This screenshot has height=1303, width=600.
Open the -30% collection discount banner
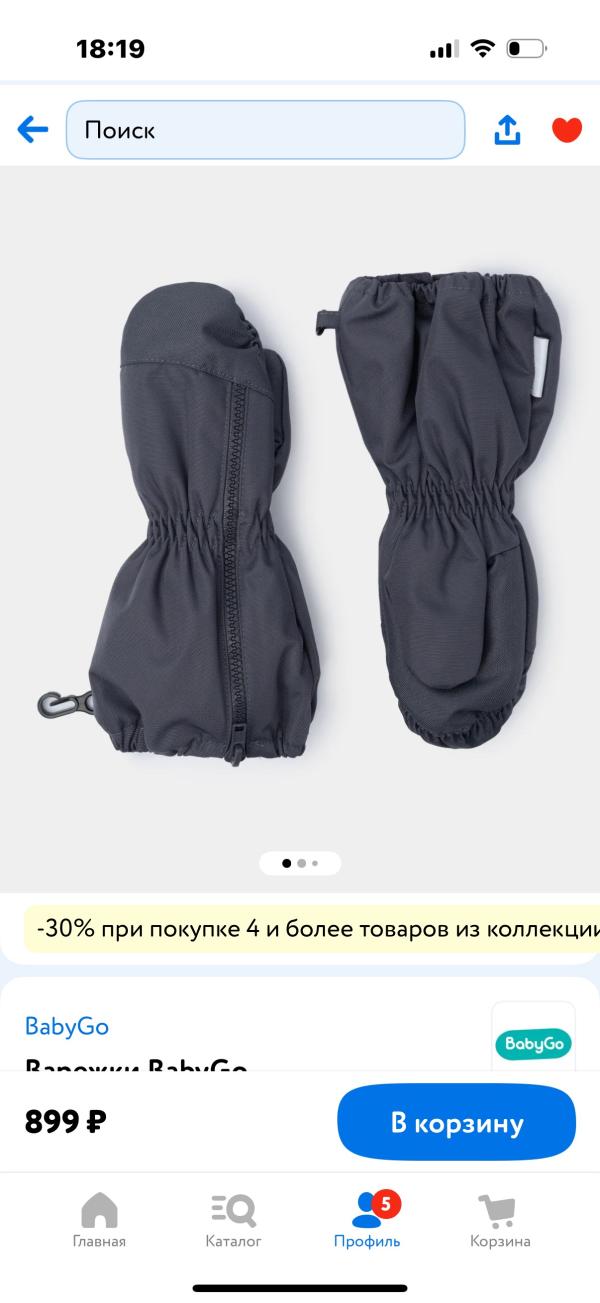point(312,929)
